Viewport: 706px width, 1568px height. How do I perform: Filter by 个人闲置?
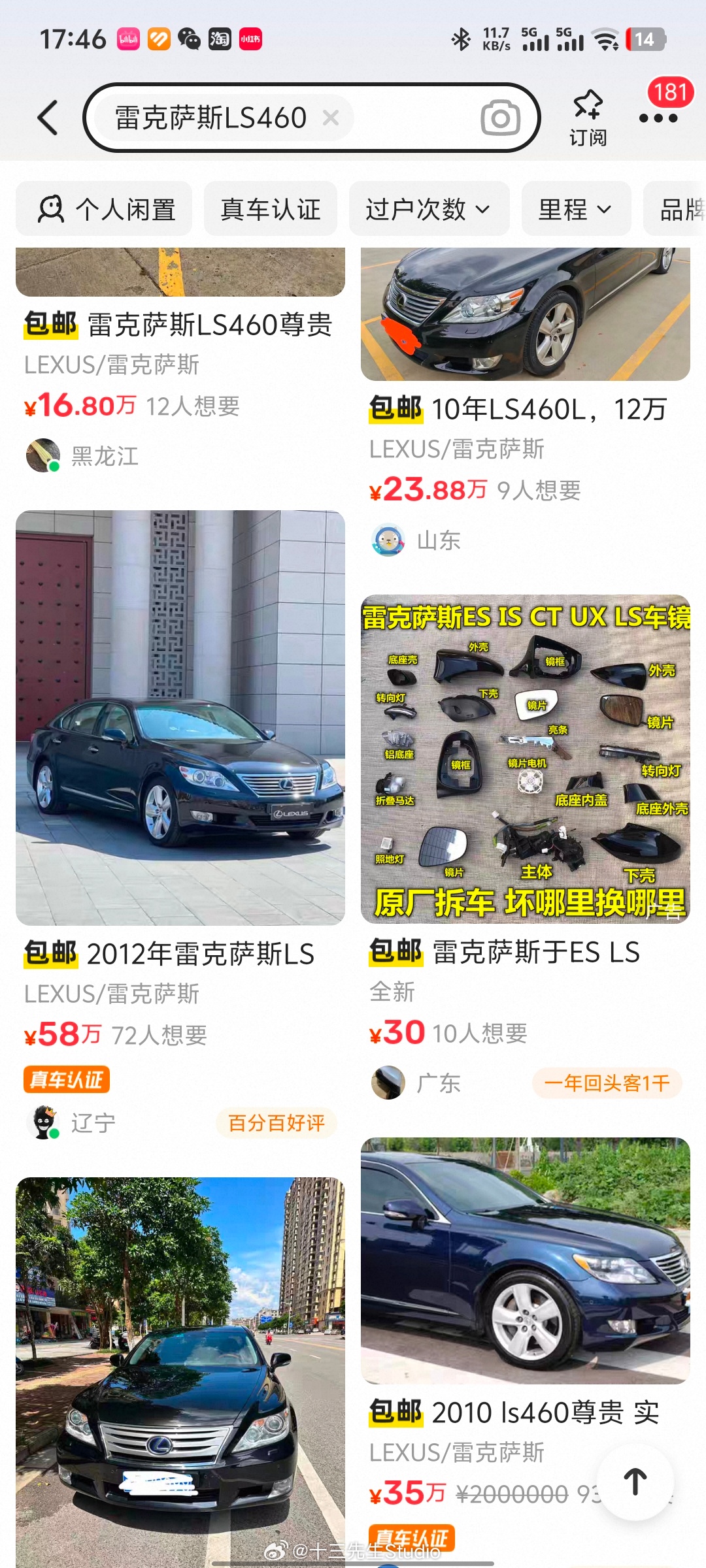click(x=105, y=209)
